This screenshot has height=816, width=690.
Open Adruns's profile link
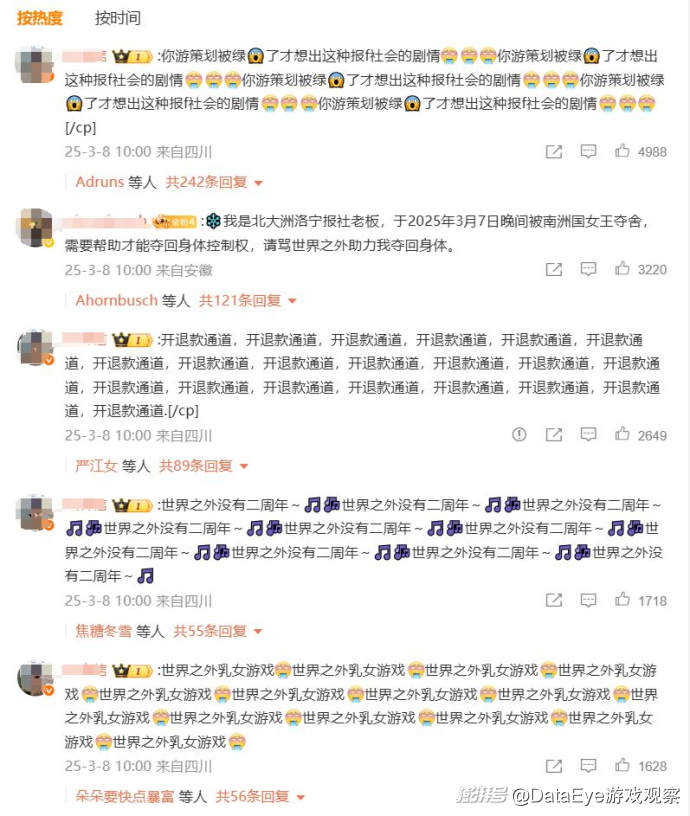point(100,182)
